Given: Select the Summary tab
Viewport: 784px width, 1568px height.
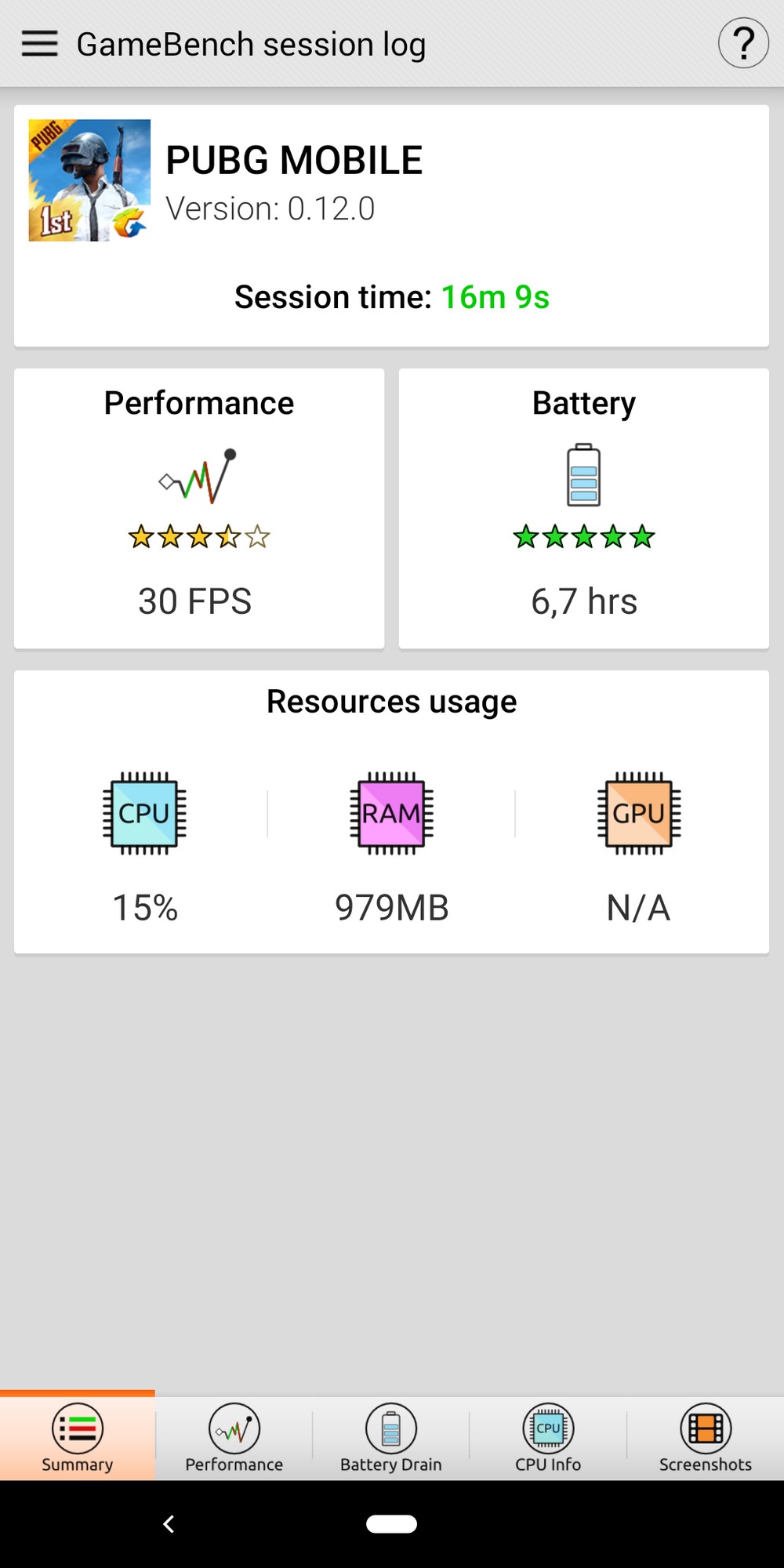Looking at the screenshot, I should [x=78, y=1438].
